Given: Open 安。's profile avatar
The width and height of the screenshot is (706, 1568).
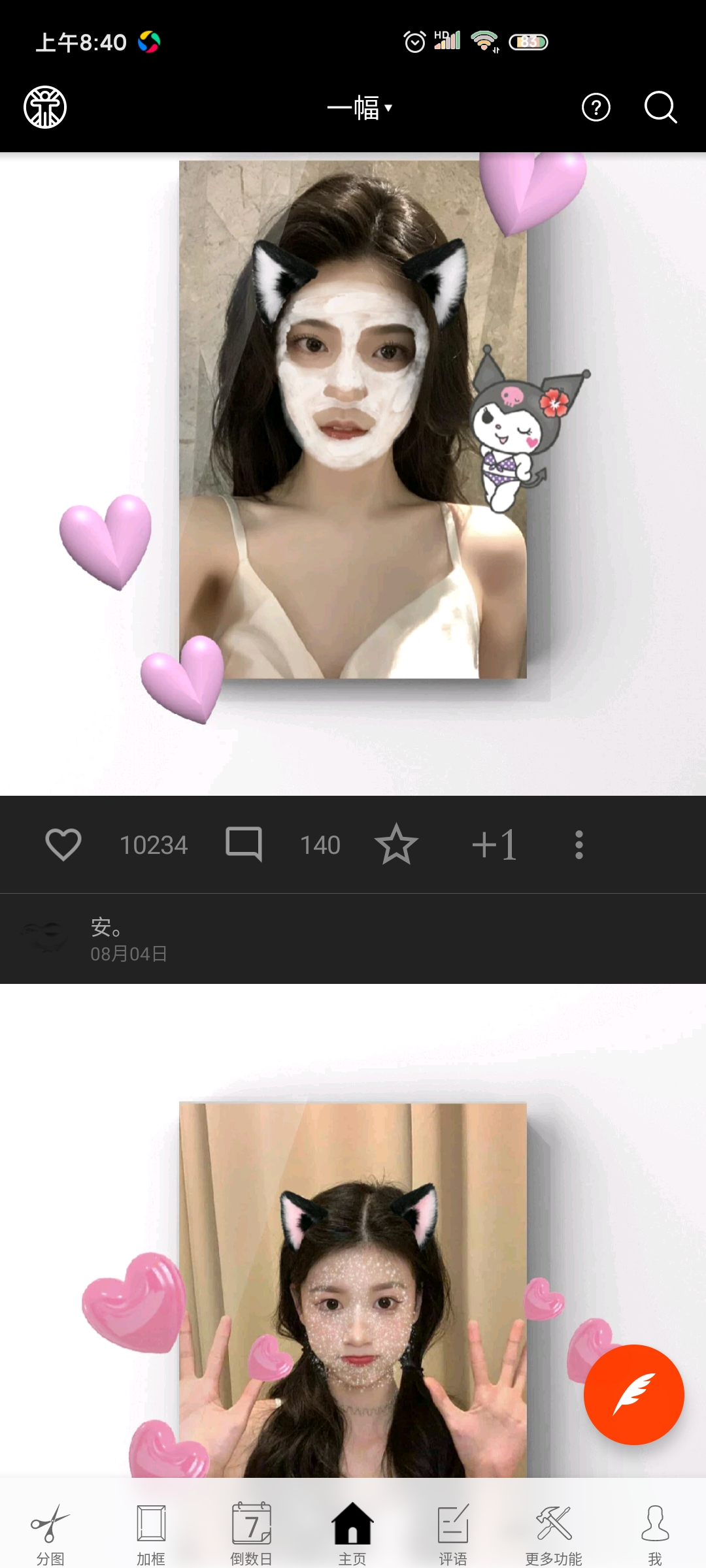Looking at the screenshot, I should click(x=44, y=938).
